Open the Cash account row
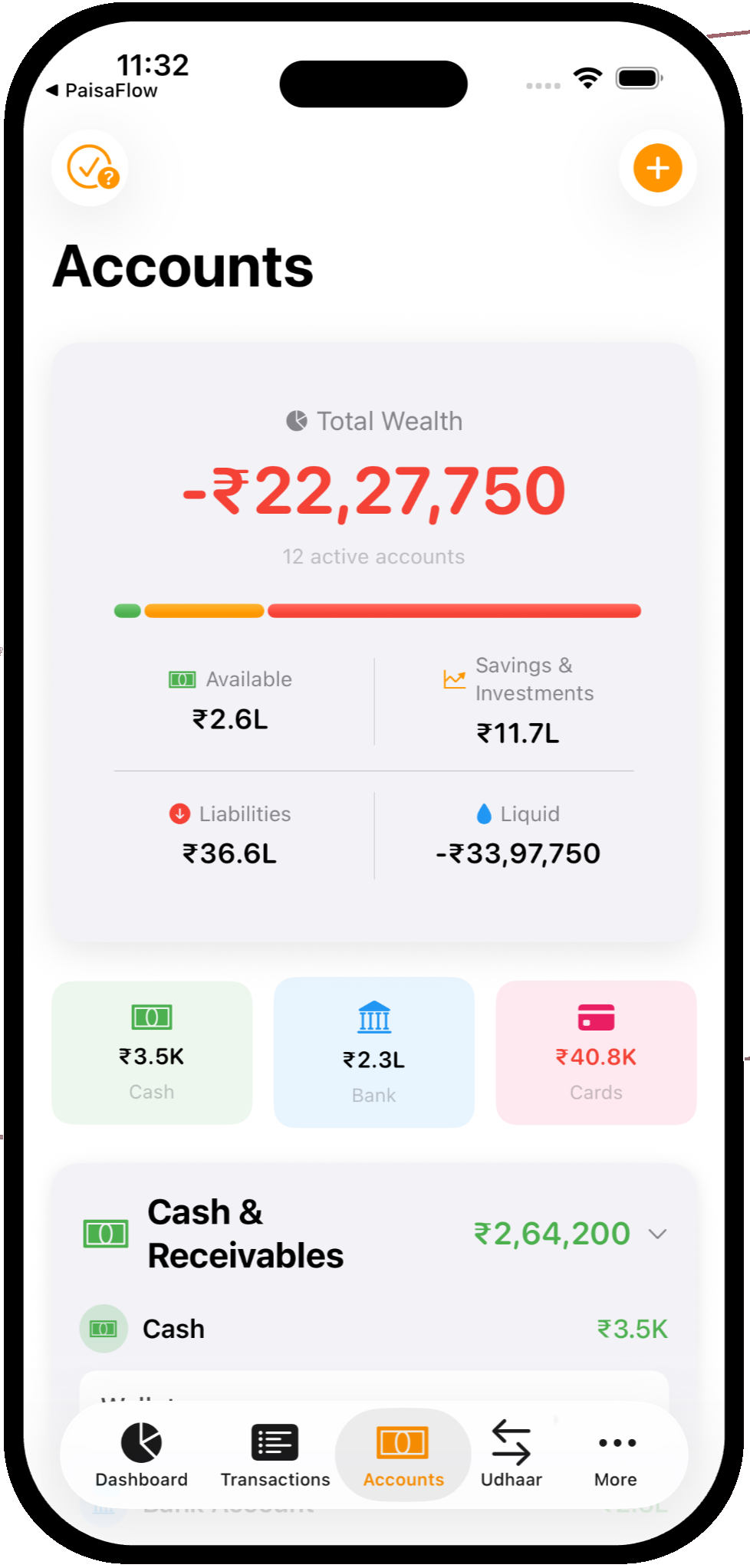Screen dimensions: 750x1568 [374, 1329]
